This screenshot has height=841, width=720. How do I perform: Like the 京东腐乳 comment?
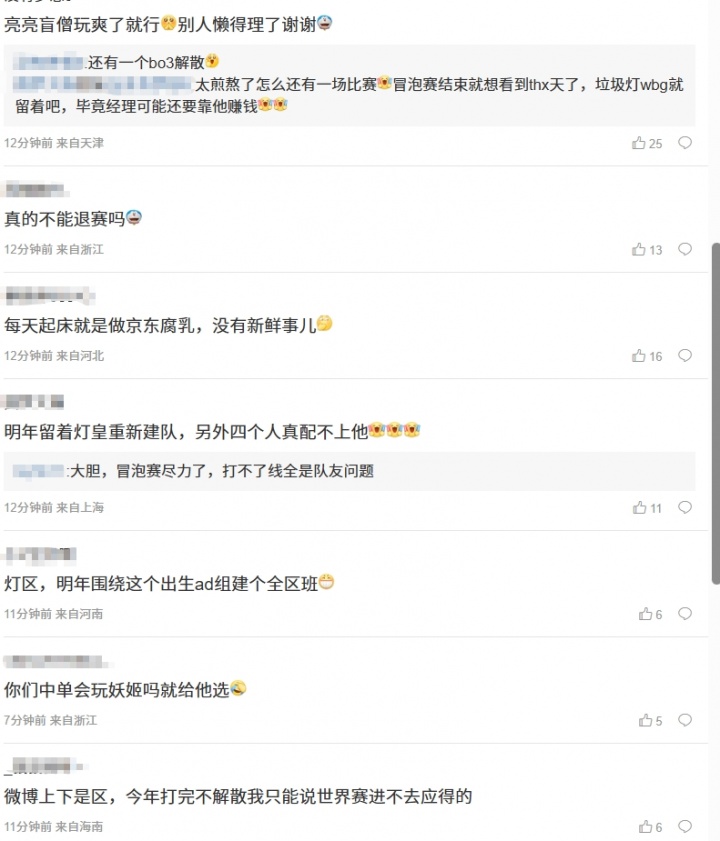639,356
